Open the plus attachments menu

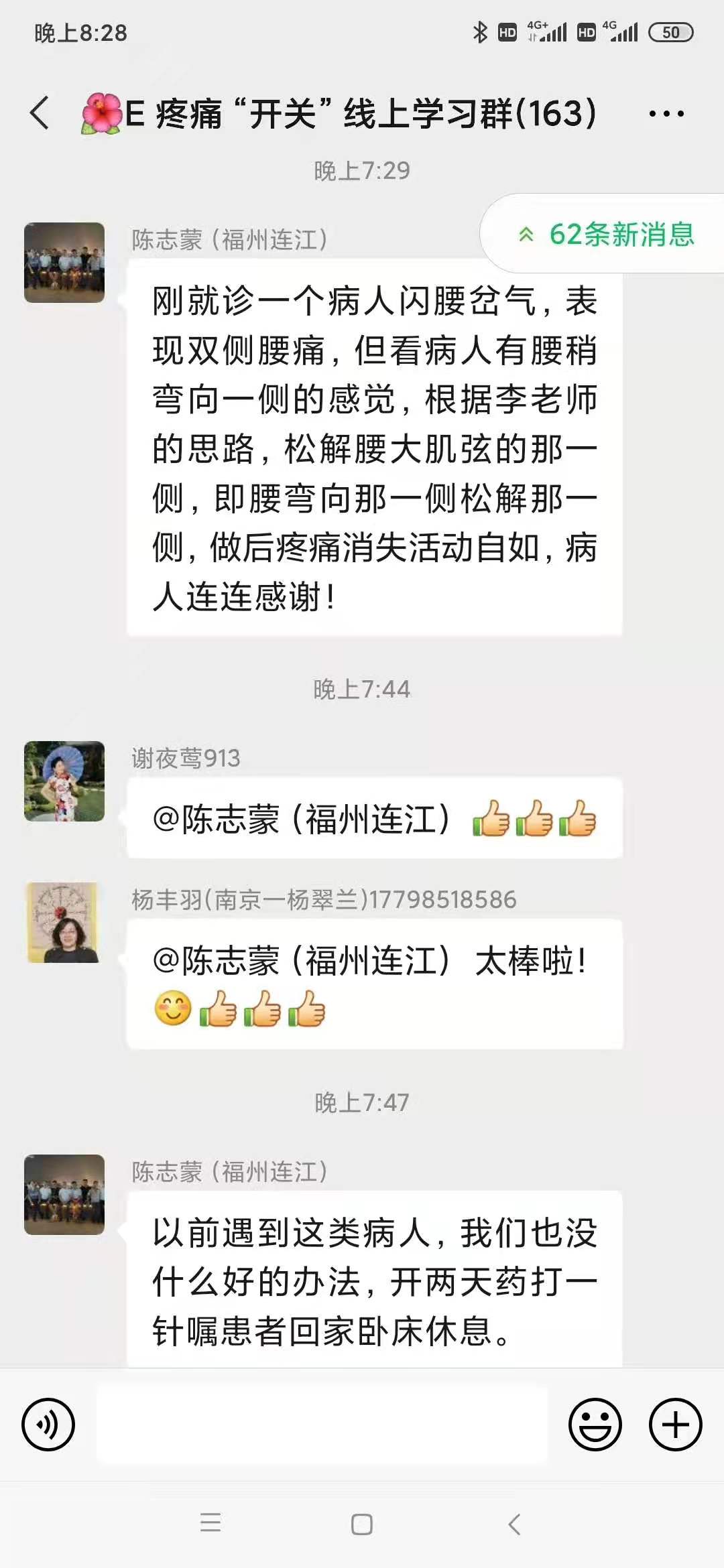(x=675, y=1424)
